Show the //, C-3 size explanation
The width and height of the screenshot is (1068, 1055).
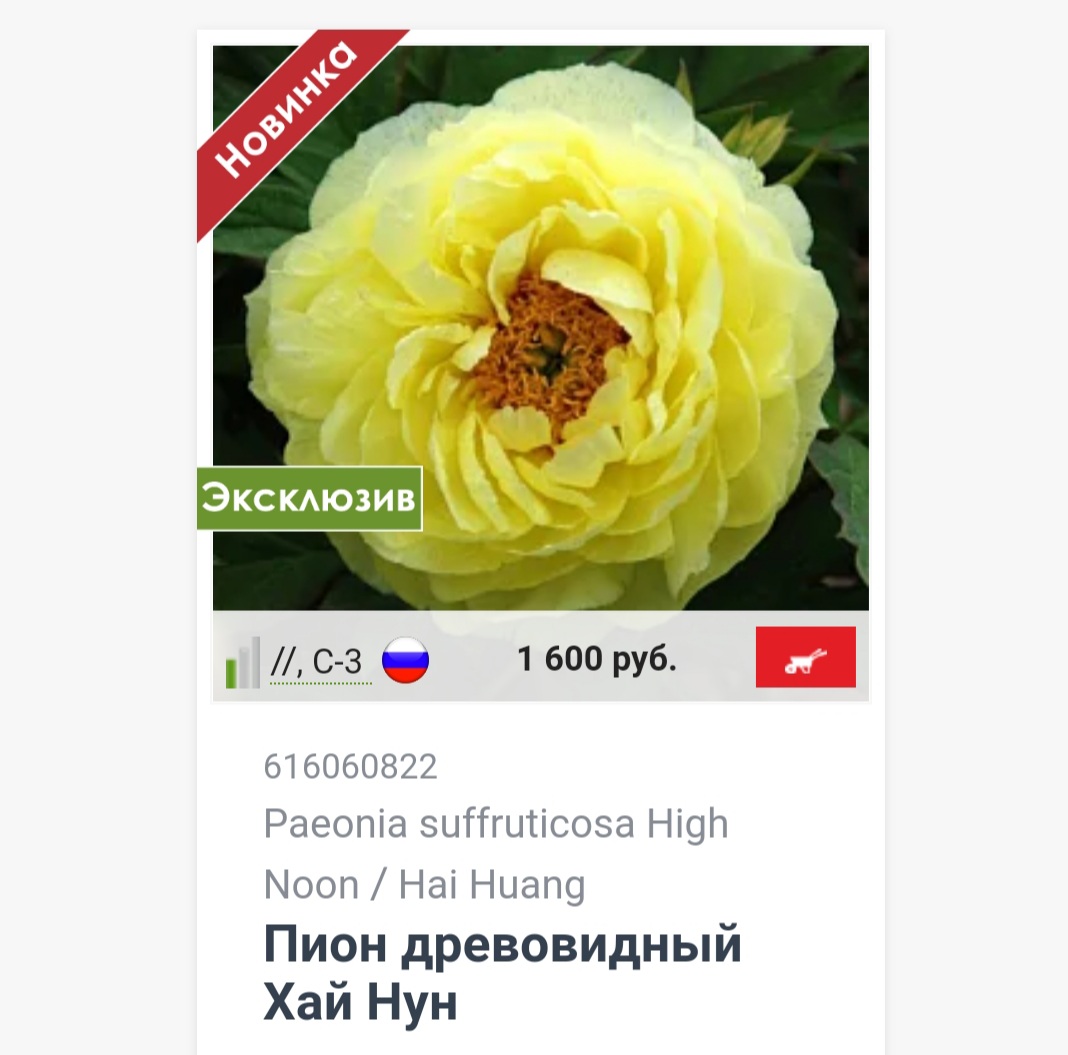click(322, 661)
